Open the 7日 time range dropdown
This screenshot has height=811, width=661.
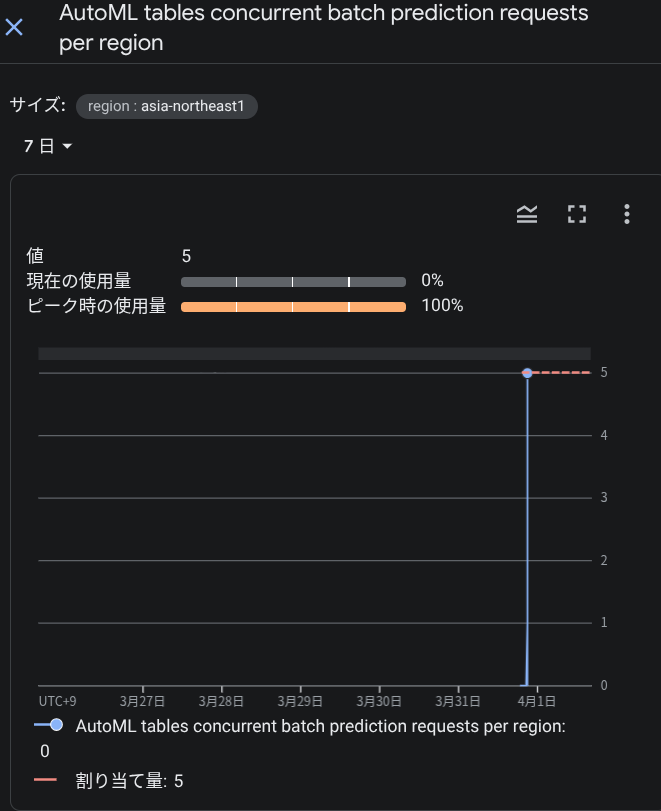click(x=48, y=146)
